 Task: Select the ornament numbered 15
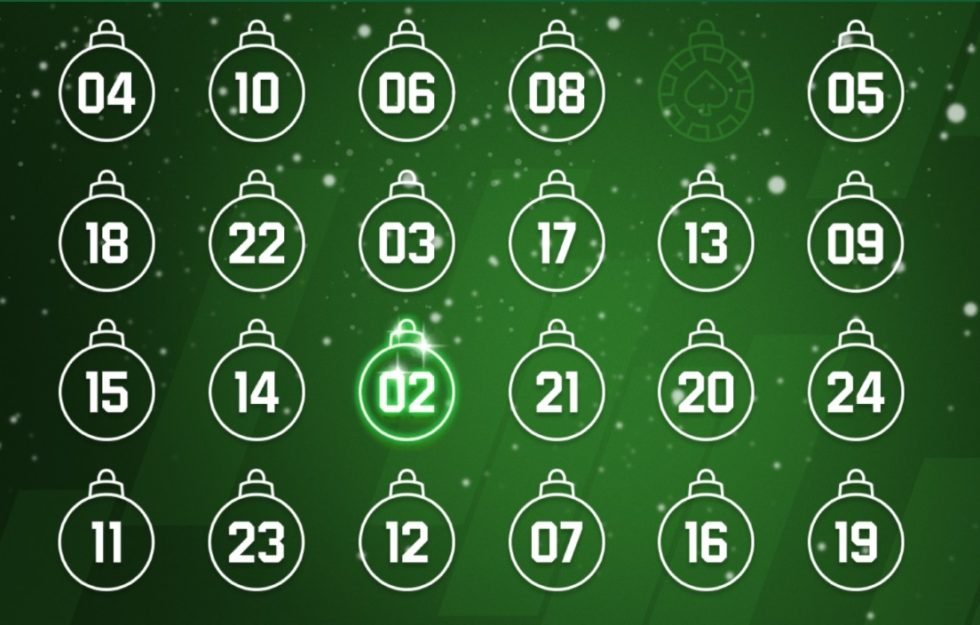106,393
